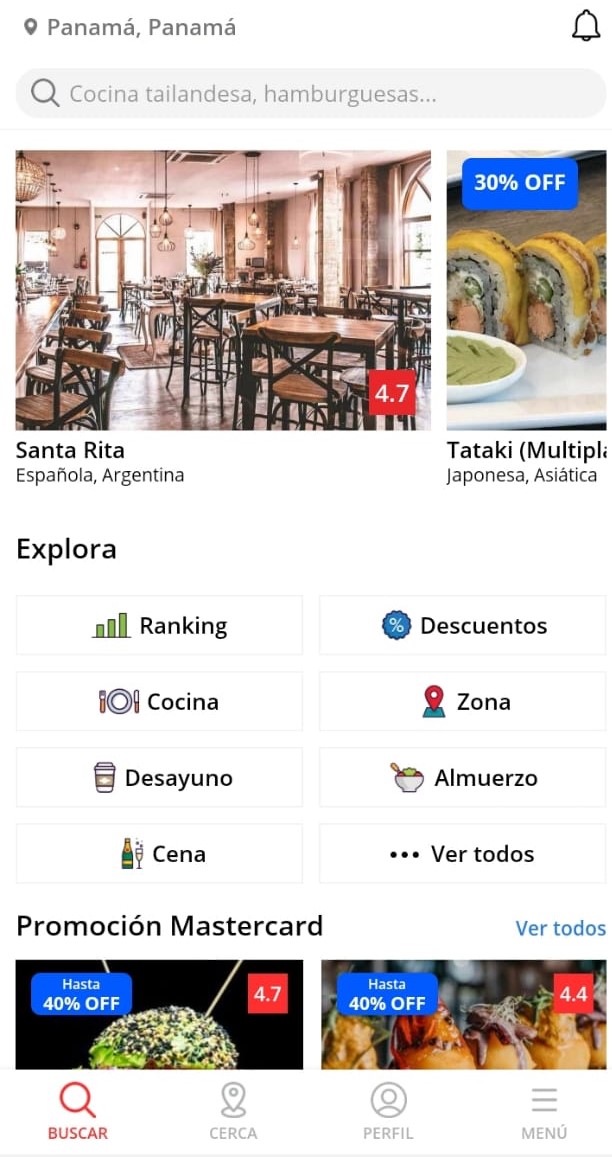Image resolution: width=612 pixels, height=1157 pixels.
Task: Change the Panamá, Panamá location
Action: 130,28
